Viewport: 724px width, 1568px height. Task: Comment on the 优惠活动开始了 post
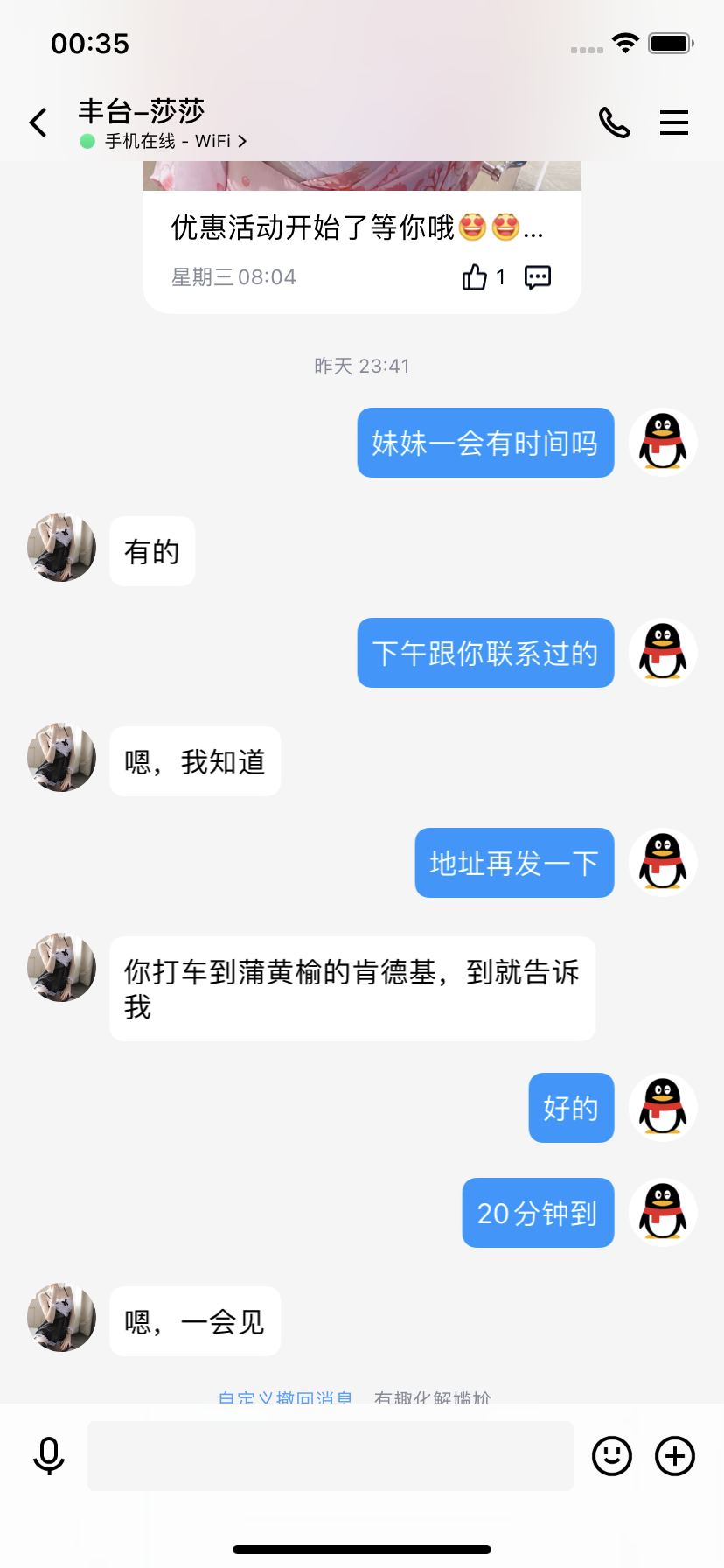(537, 277)
